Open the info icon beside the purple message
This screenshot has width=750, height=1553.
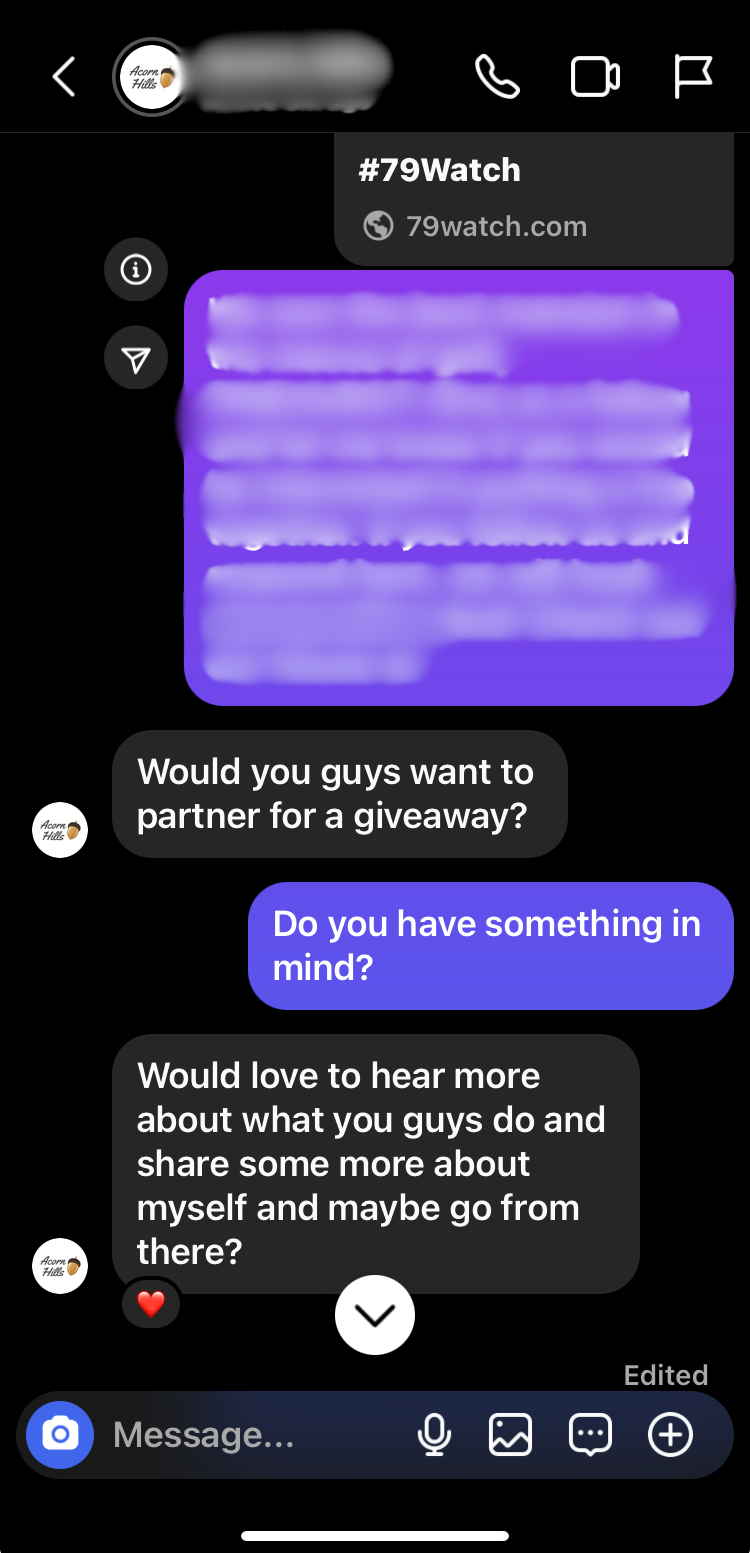point(136,269)
